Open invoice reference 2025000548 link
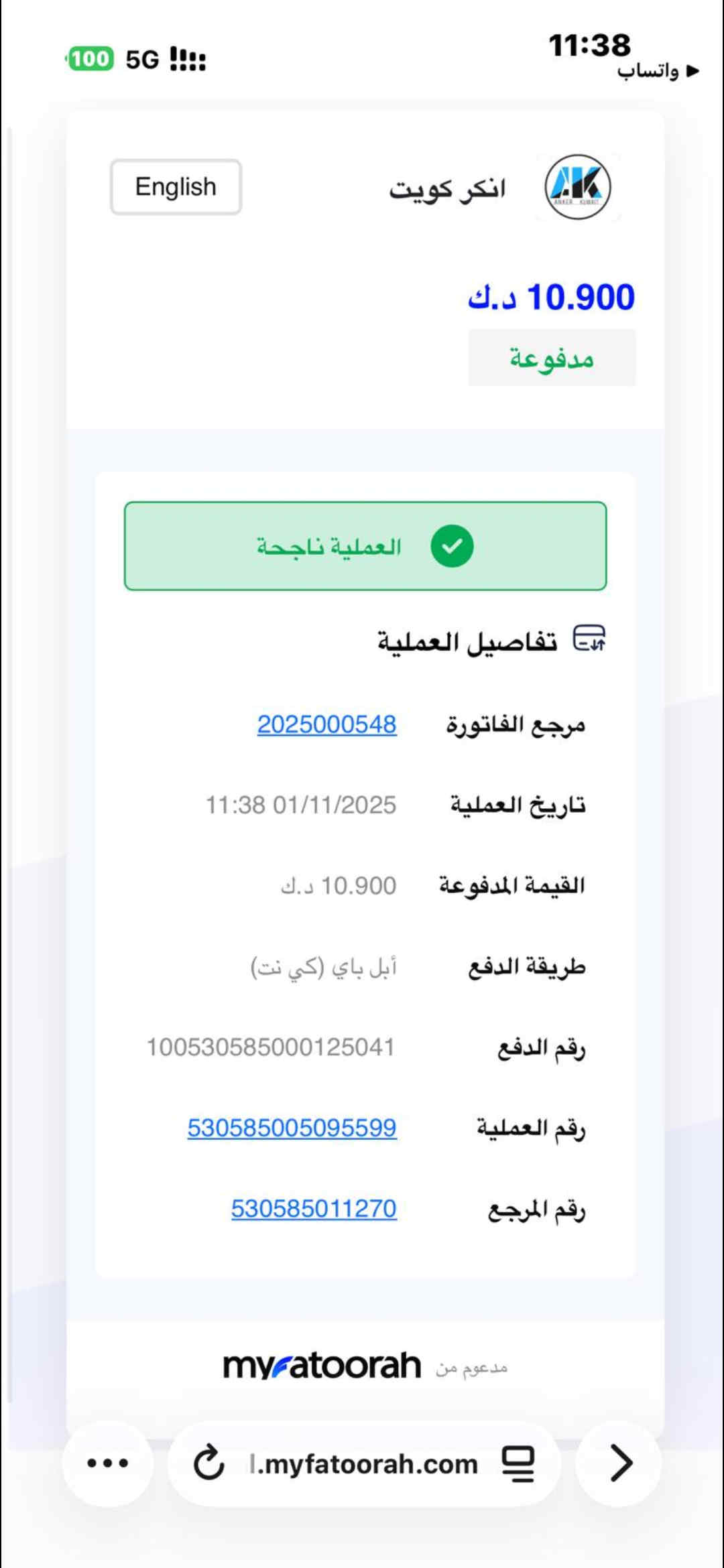This screenshot has height=1568, width=724. (326, 724)
